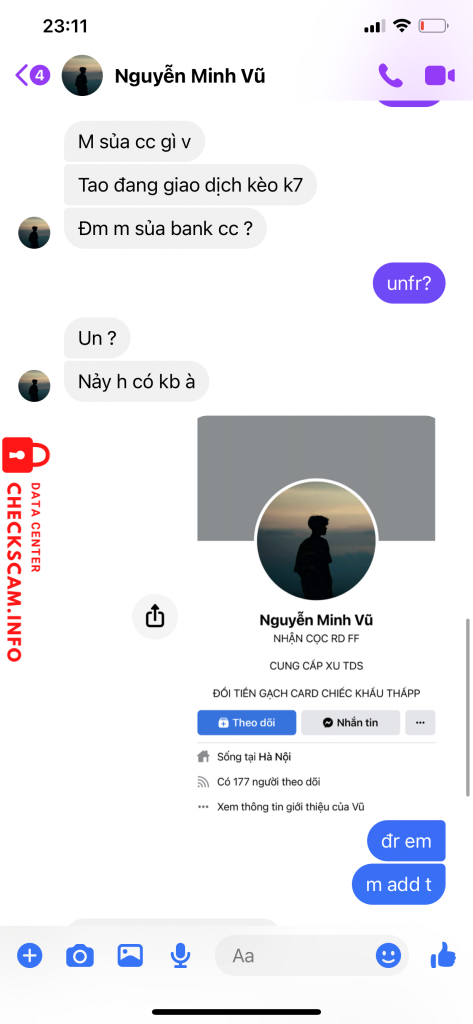Open the camera to take a photo
Image resolution: width=473 pixels, height=1024 pixels.
(x=80, y=957)
